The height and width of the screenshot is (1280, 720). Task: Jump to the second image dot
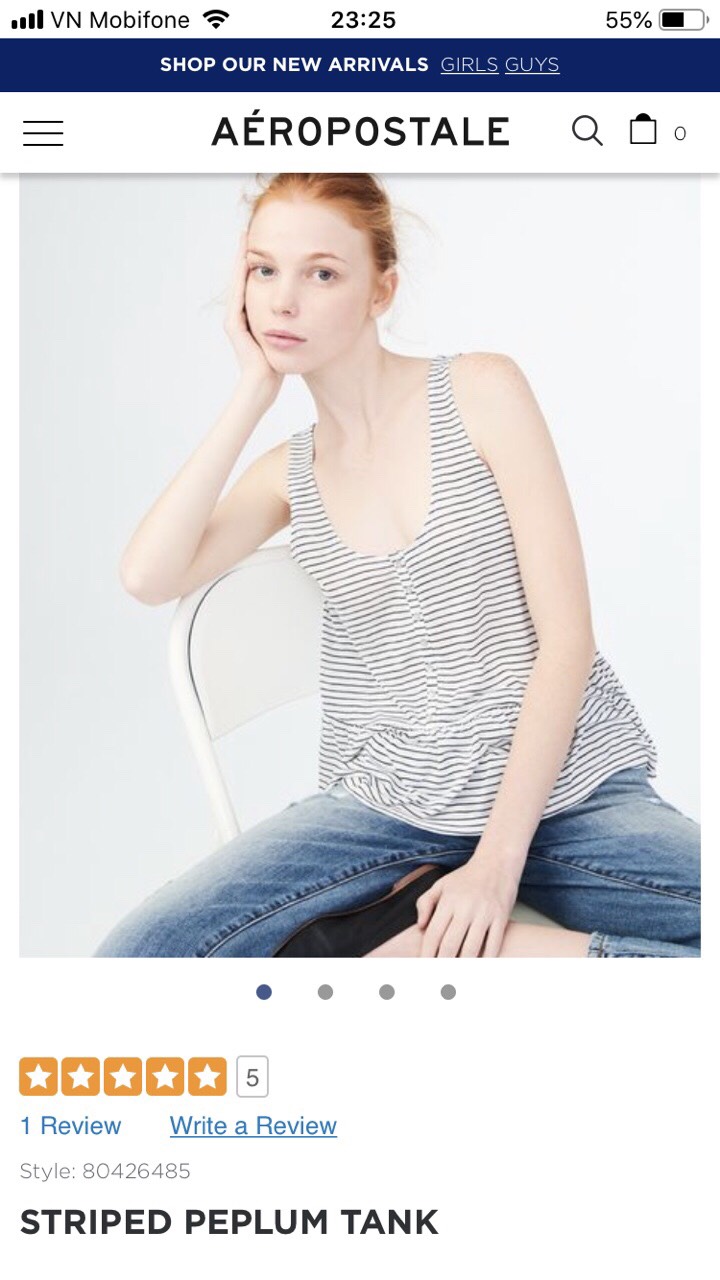click(x=325, y=992)
